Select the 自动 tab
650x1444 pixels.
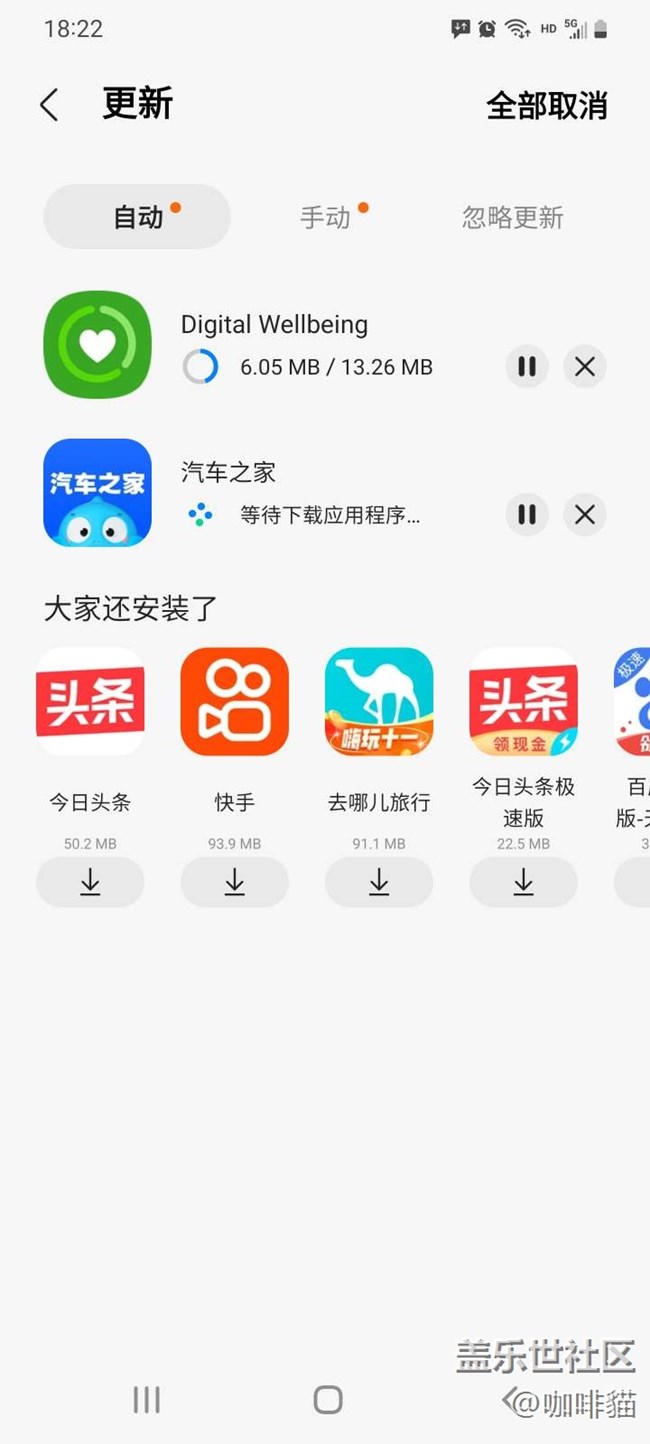point(138,217)
